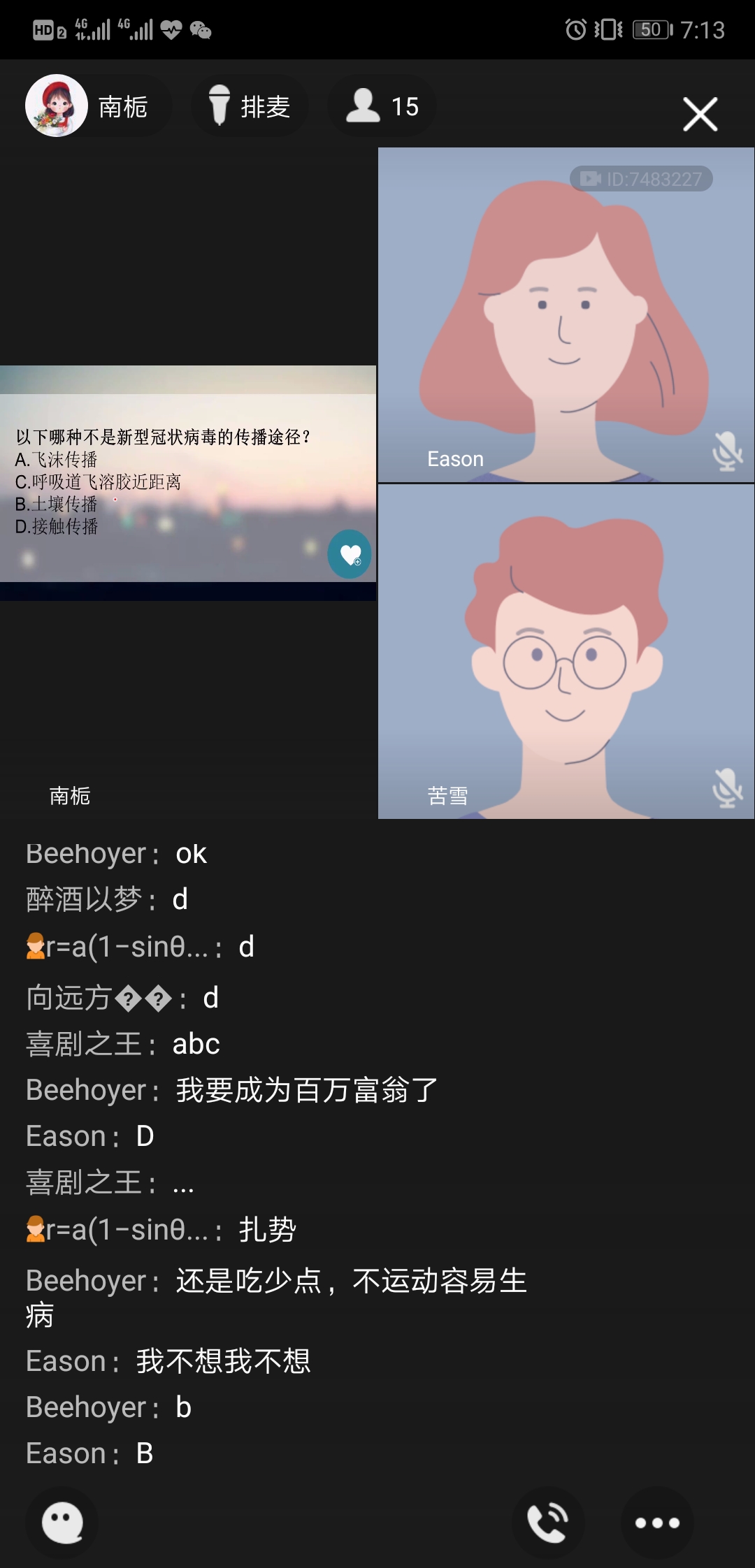
Task: Open 南栀's shared quiz video tile
Action: (187, 482)
